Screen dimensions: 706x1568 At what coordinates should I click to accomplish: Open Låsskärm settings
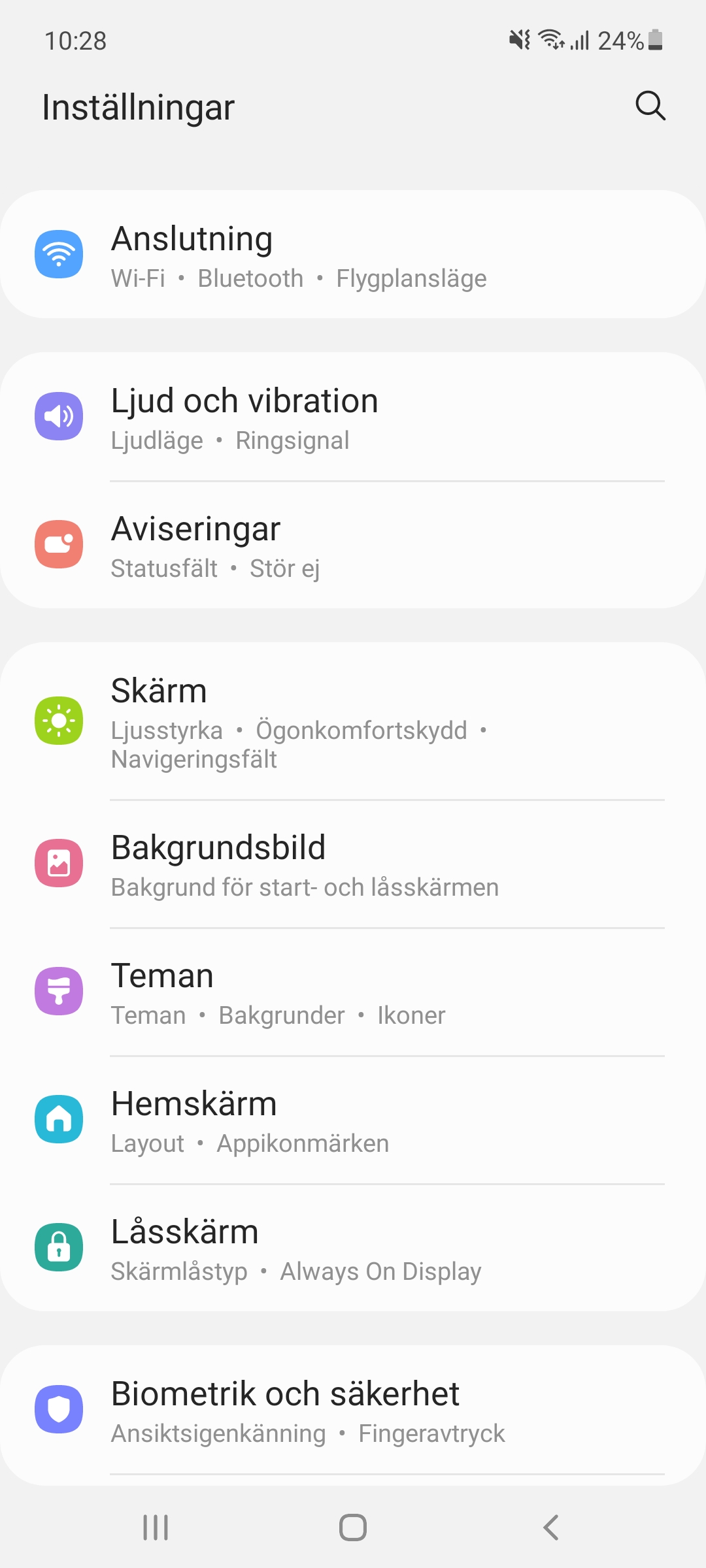coord(353,1248)
